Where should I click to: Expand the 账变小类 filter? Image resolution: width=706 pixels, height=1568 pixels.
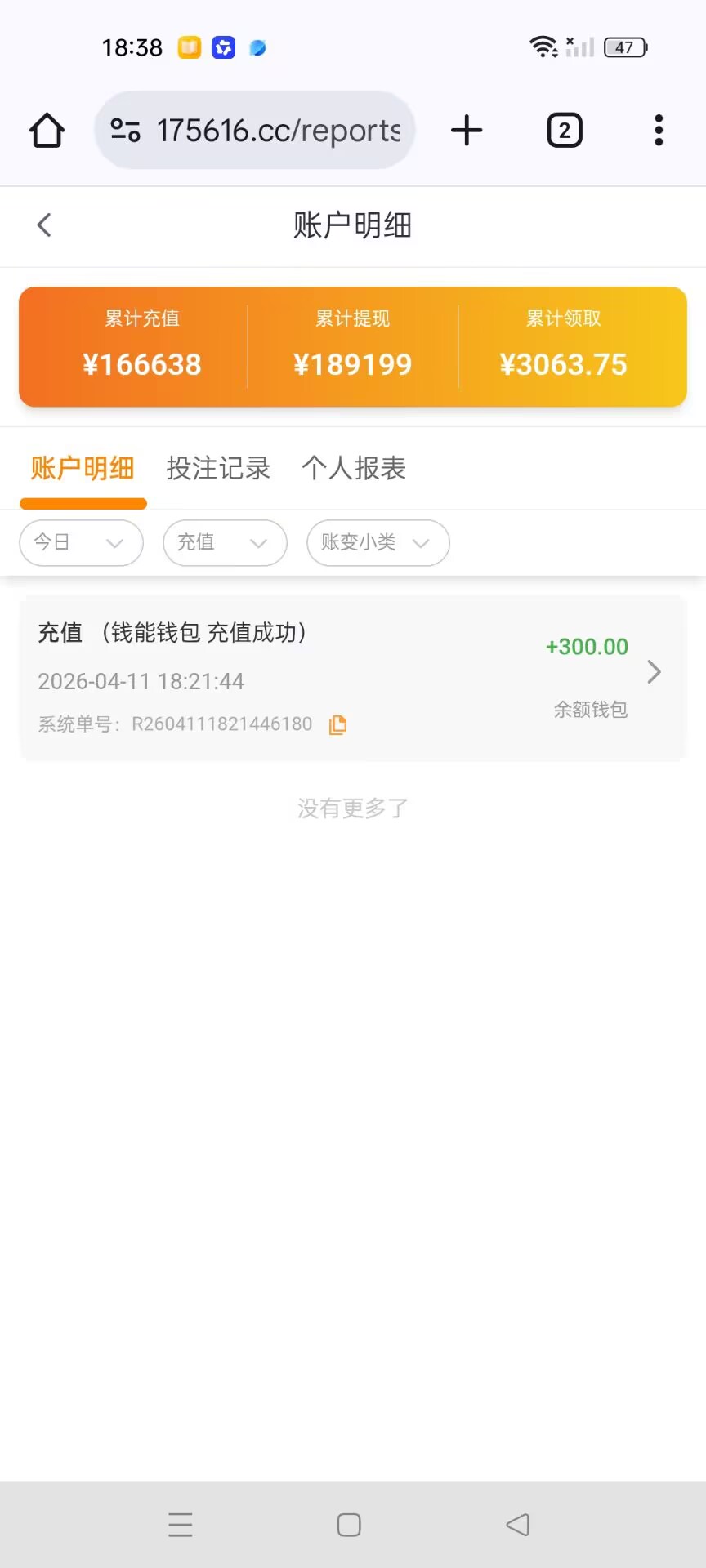pyautogui.click(x=378, y=542)
